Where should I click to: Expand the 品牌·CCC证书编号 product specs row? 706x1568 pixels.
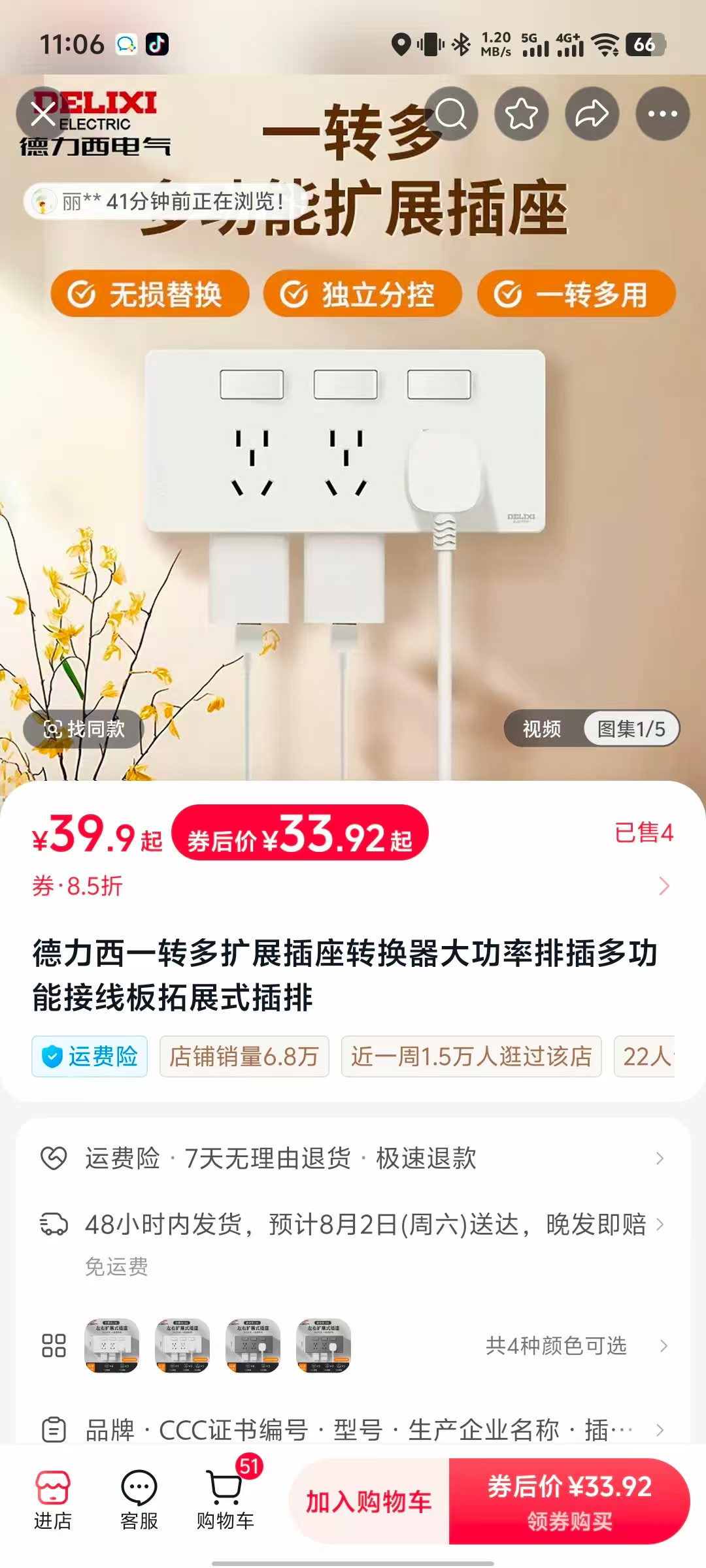(x=353, y=1429)
